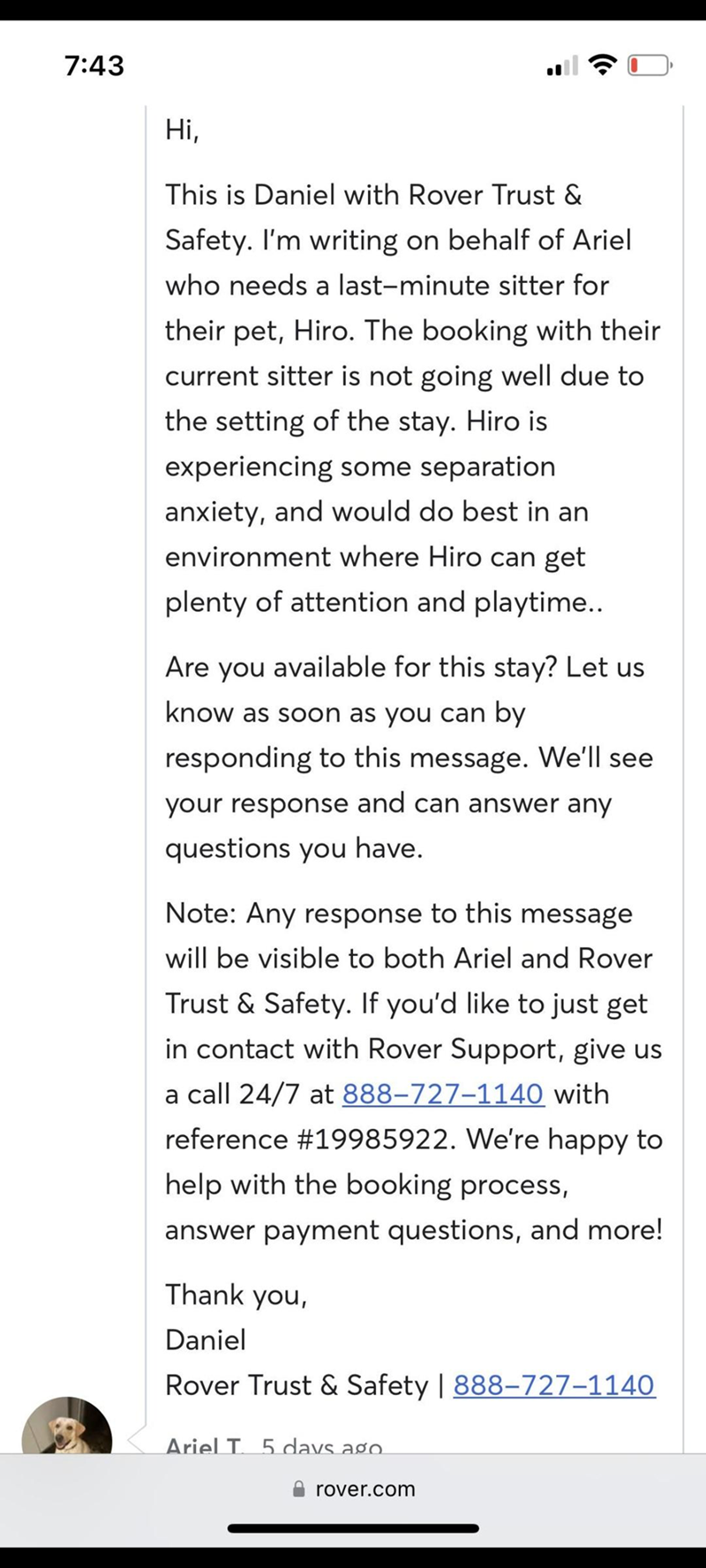Select Rover Trust & Safety signature line

click(x=300, y=1385)
